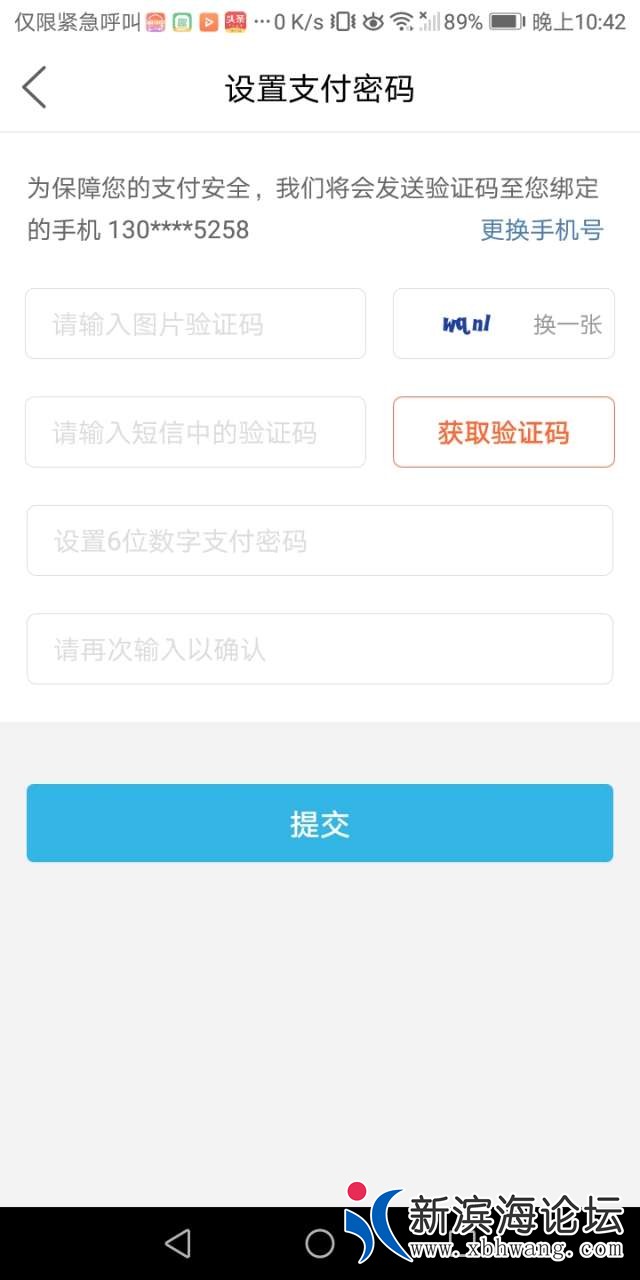Tap the system back triangle button

(178, 1243)
